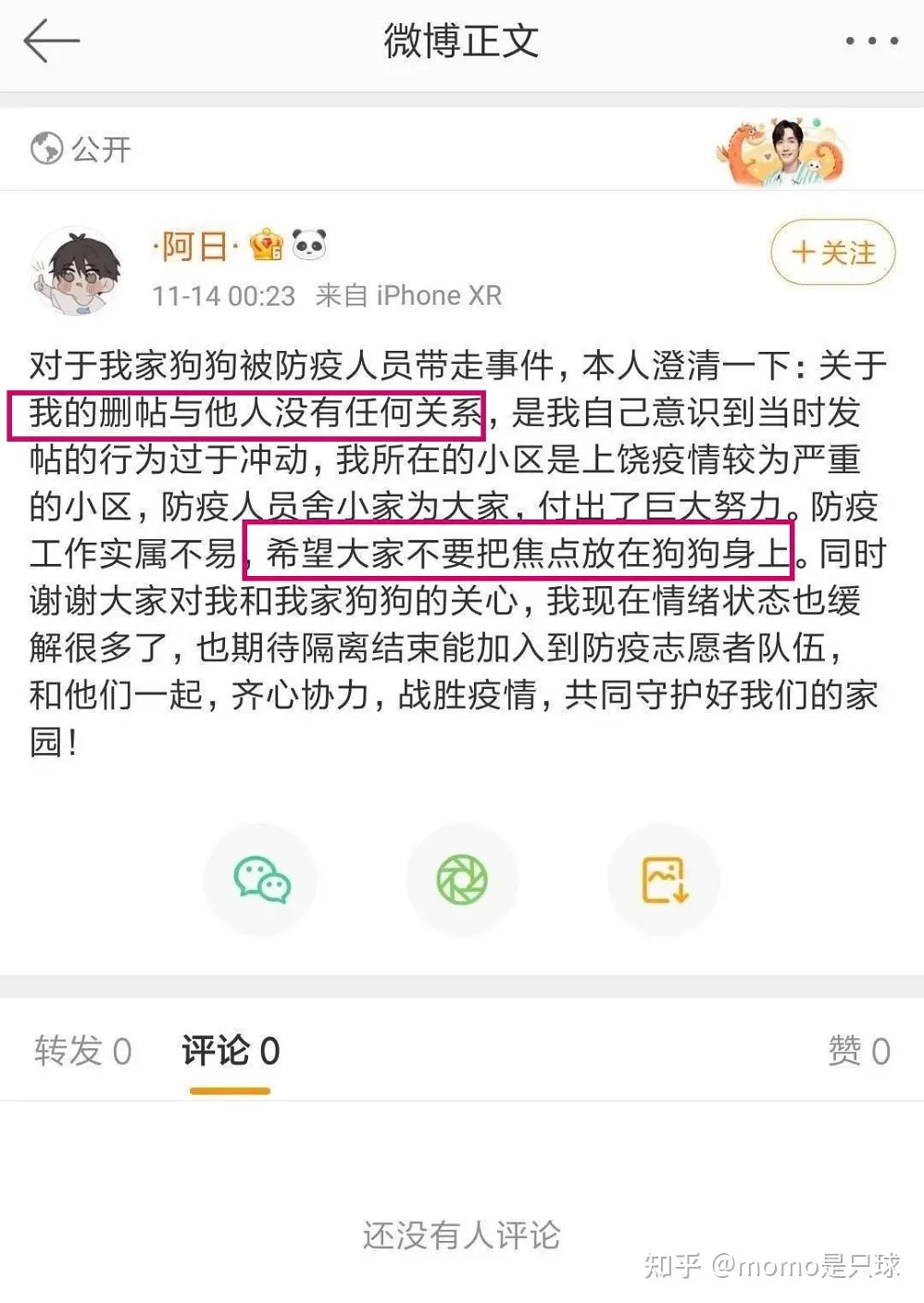The width and height of the screenshot is (924, 1303).
Task: Open 阿日's profile avatar
Action: pyautogui.click(x=78, y=270)
